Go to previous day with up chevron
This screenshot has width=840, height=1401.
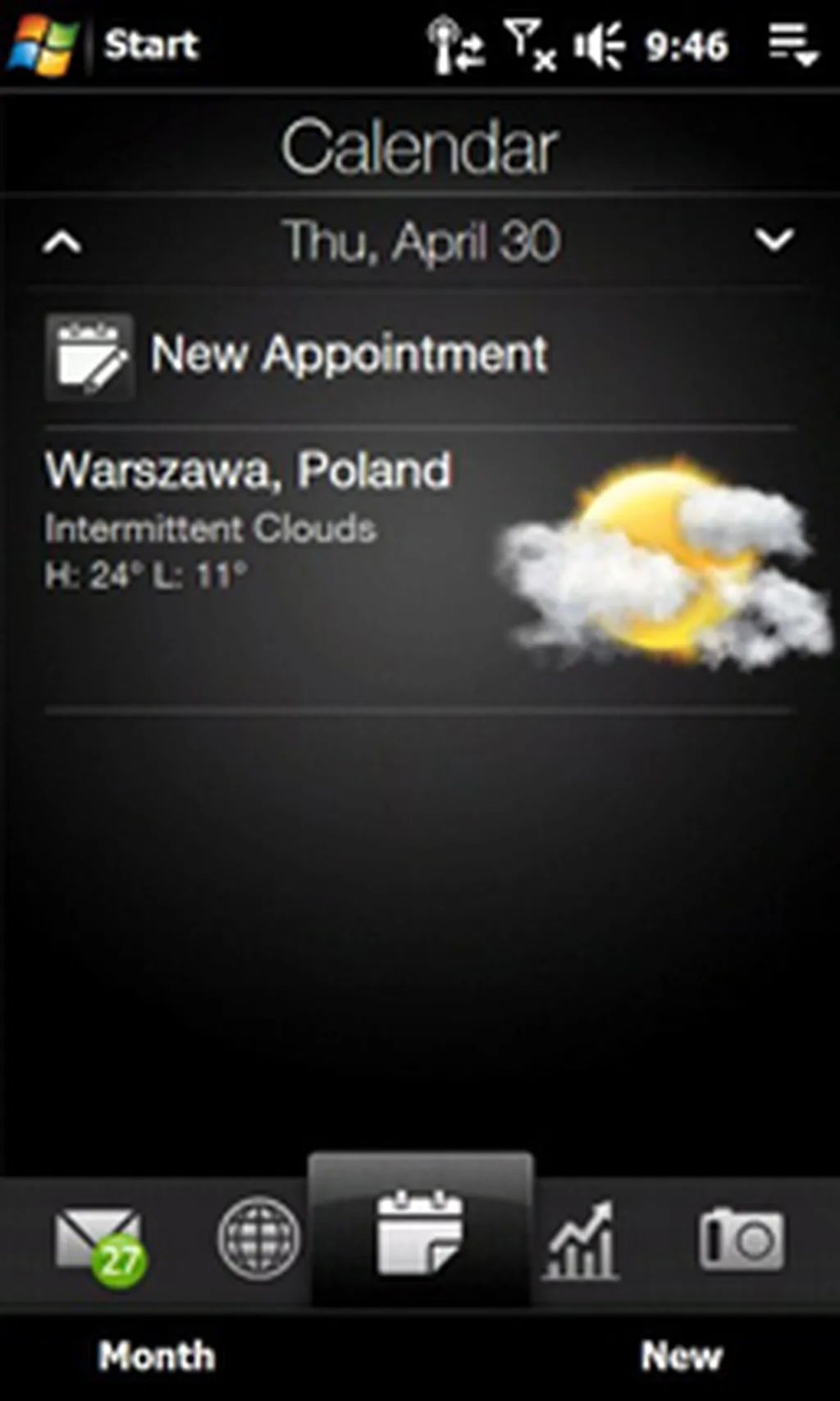[62, 242]
